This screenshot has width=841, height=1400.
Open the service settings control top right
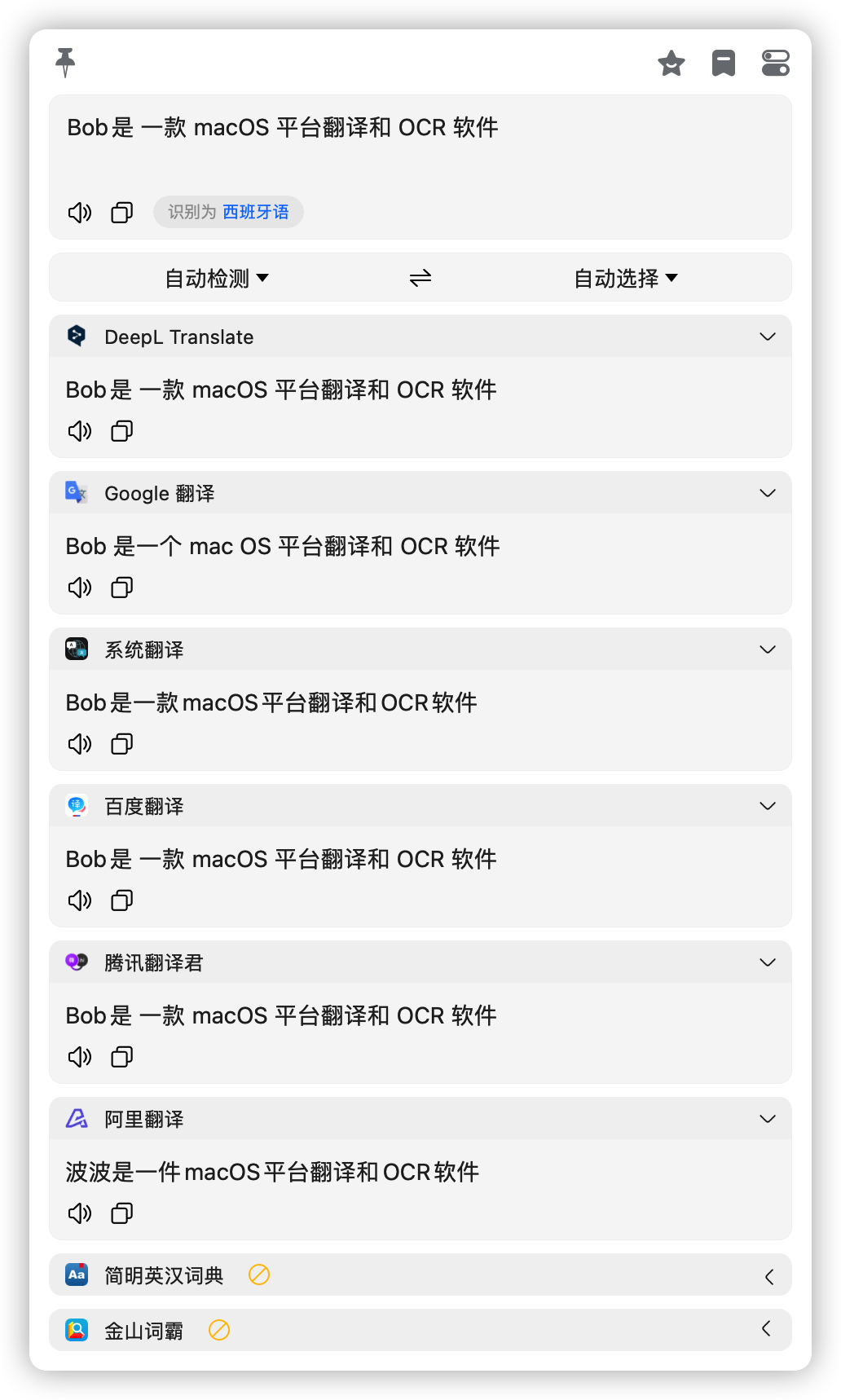click(776, 63)
